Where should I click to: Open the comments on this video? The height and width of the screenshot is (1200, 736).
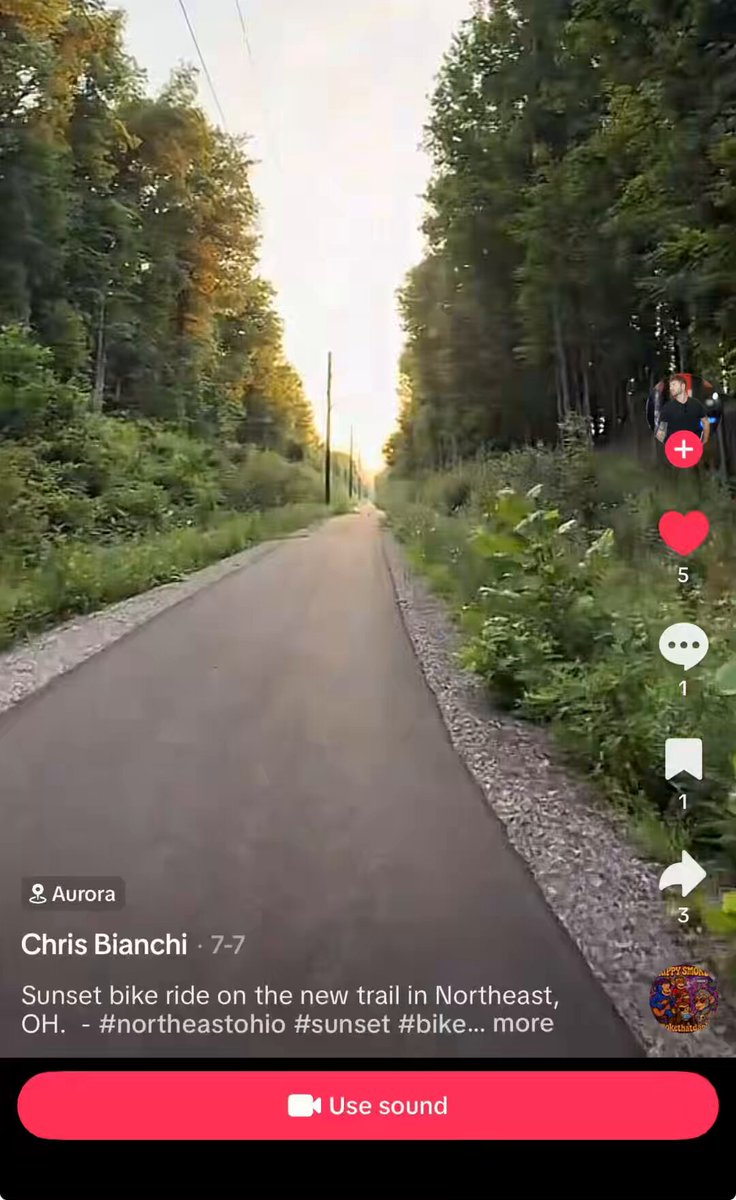point(684,647)
